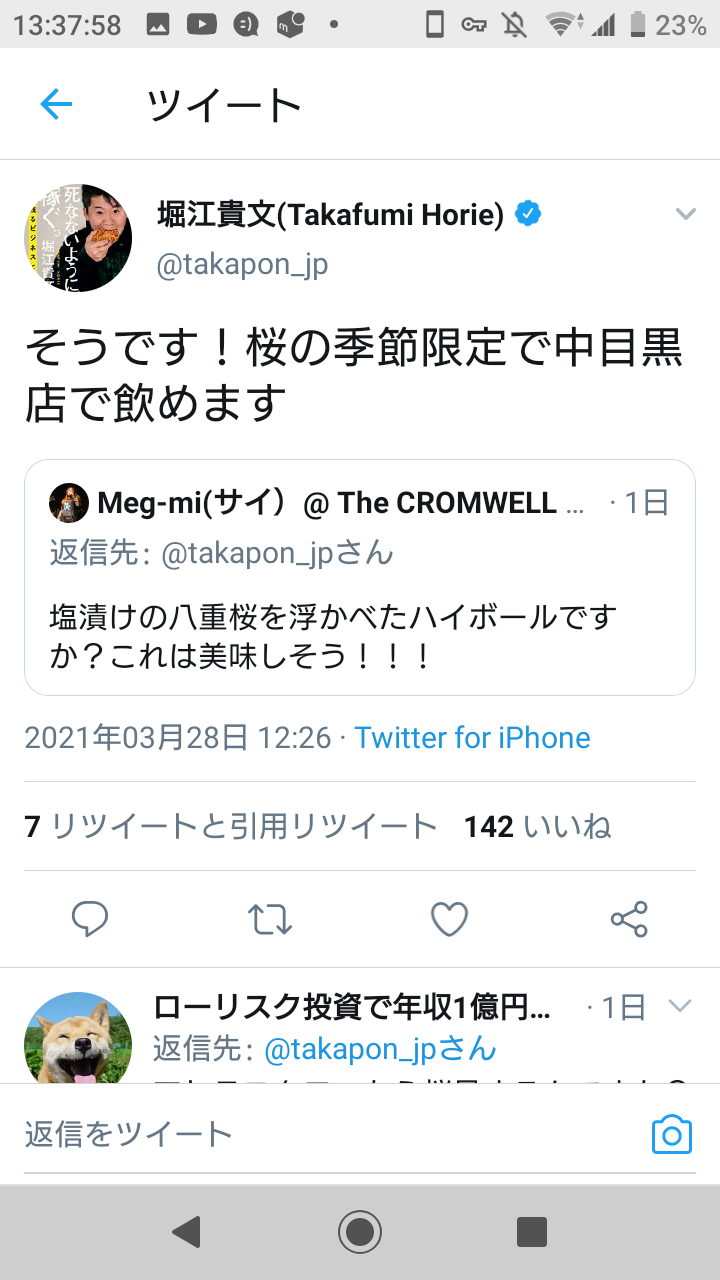This screenshot has height=1280, width=720.
Task: Expand the tweet options chevron for Horie's tweet
Action: (x=685, y=214)
